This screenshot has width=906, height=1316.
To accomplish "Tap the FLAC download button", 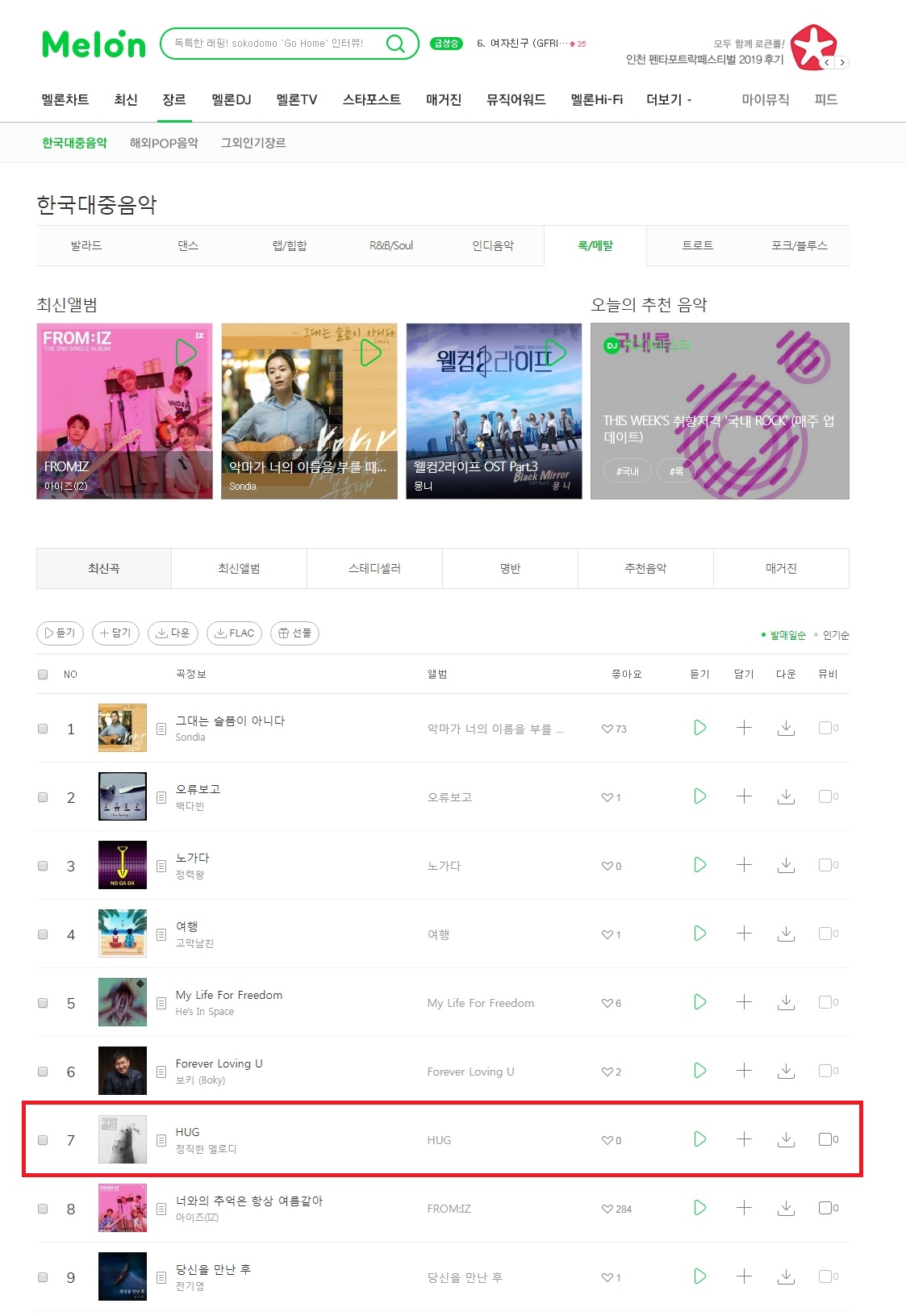I will point(234,633).
